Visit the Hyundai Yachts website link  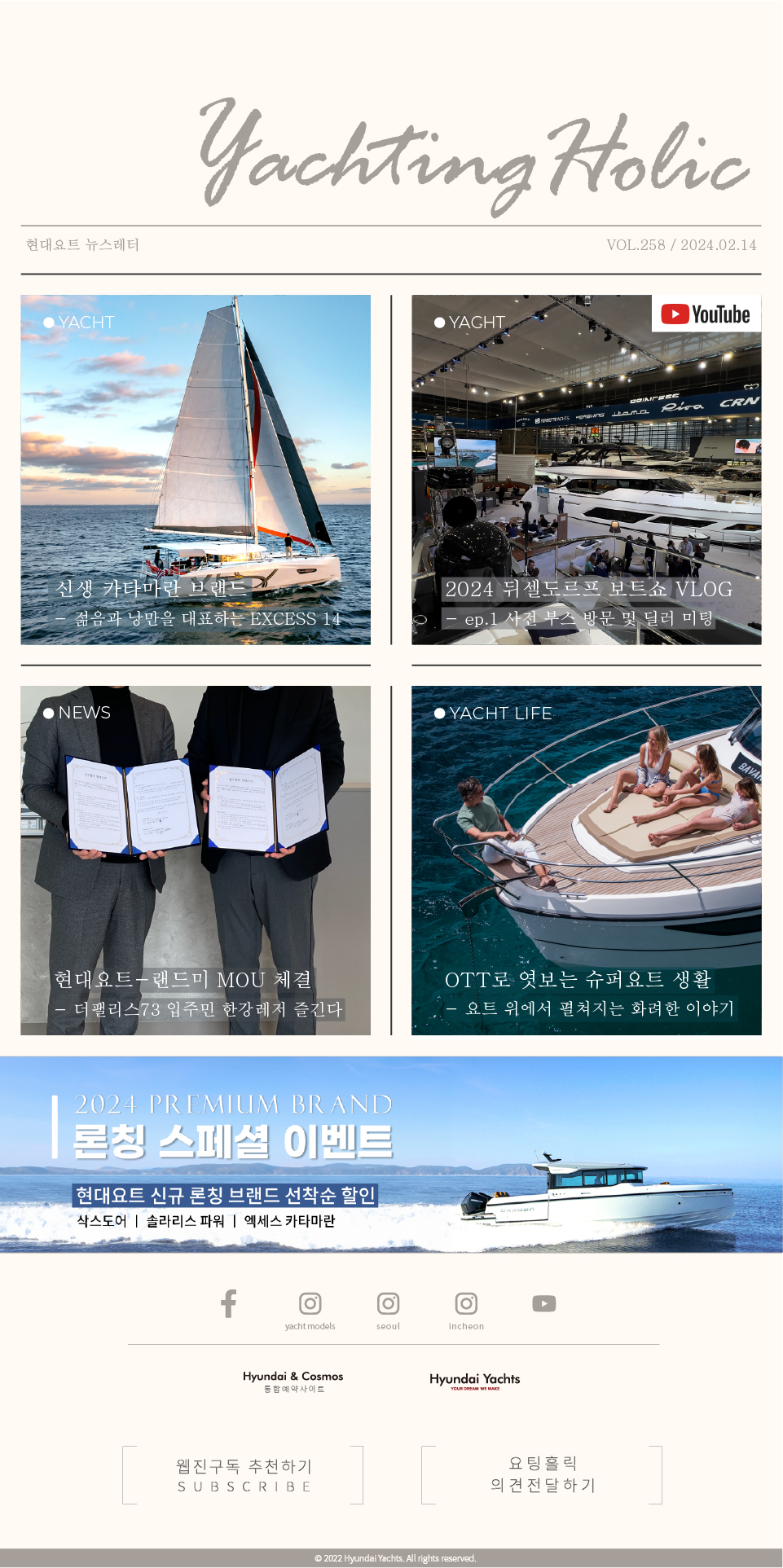click(475, 1381)
